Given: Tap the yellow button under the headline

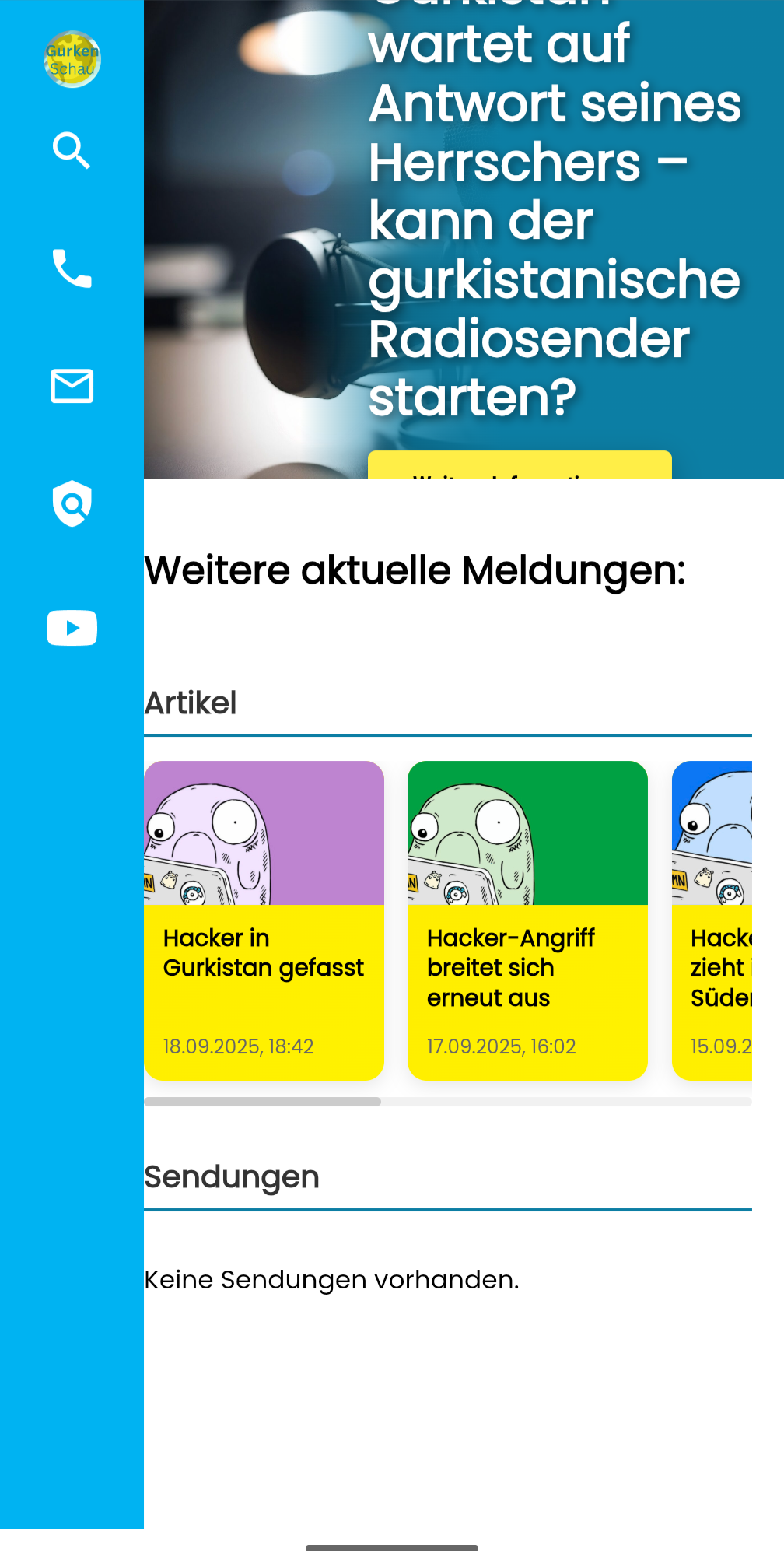Looking at the screenshot, I should 519,465.
